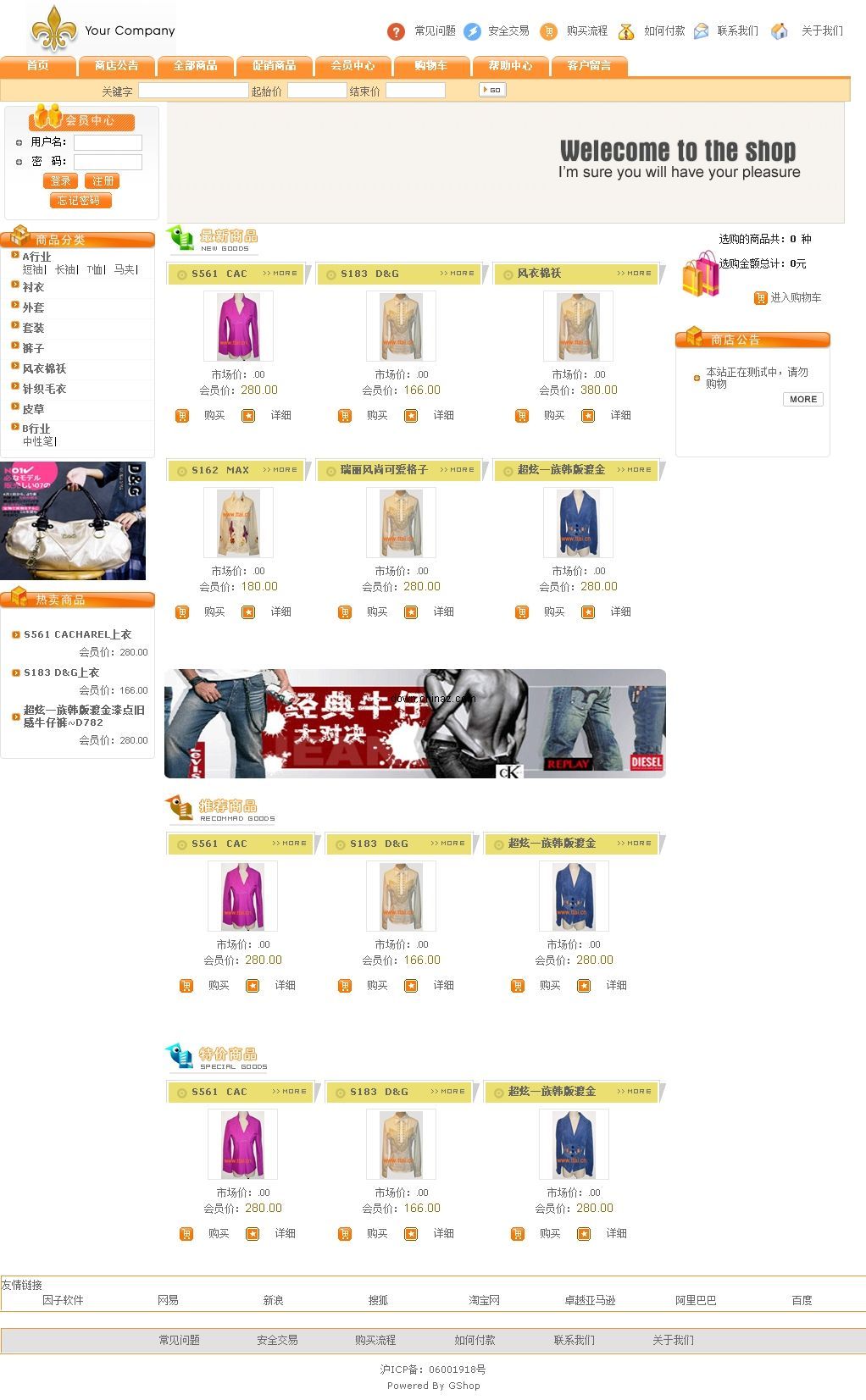
Task: Open the 会员中心 tab
Action: 353,66
